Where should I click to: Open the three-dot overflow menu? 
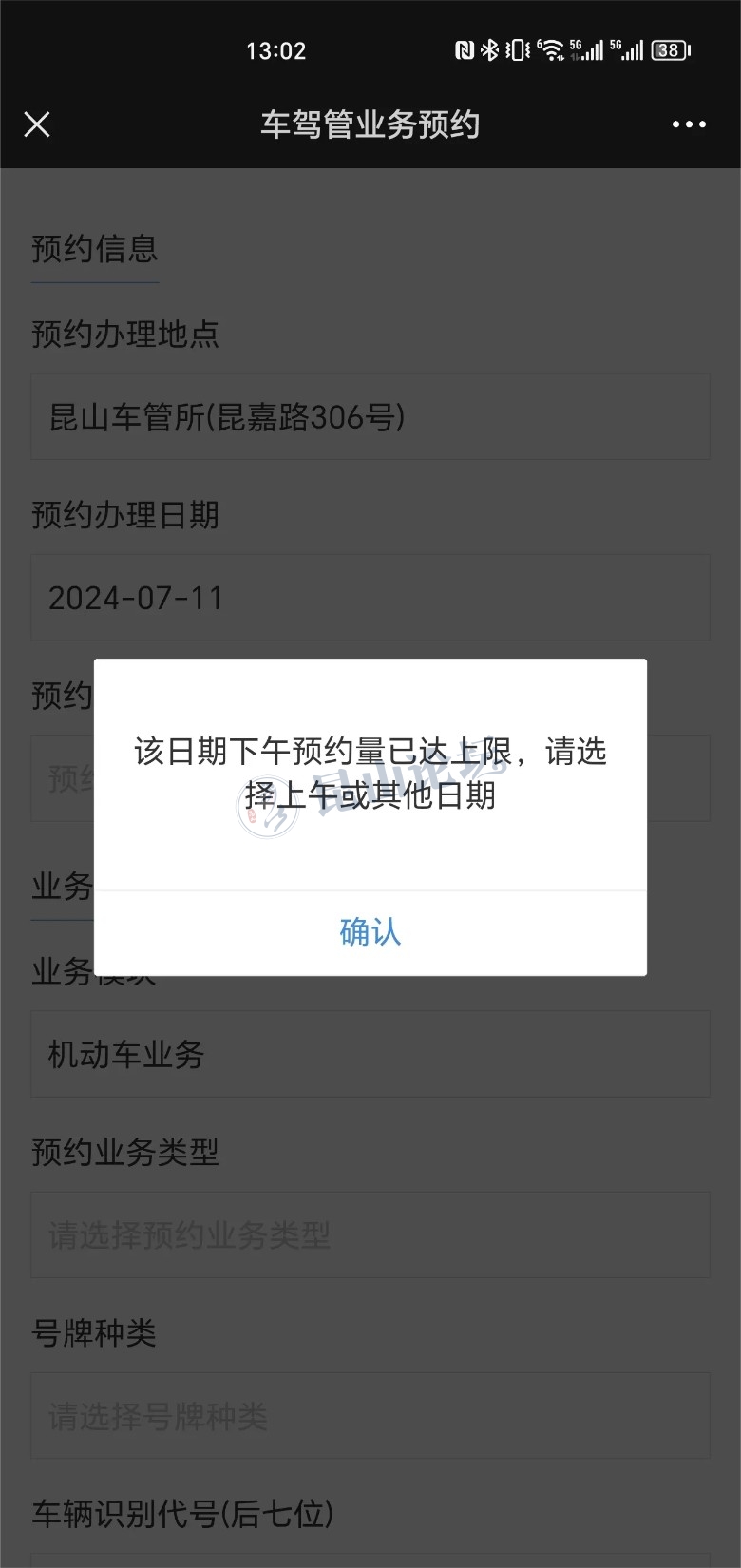click(x=689, y=124)
